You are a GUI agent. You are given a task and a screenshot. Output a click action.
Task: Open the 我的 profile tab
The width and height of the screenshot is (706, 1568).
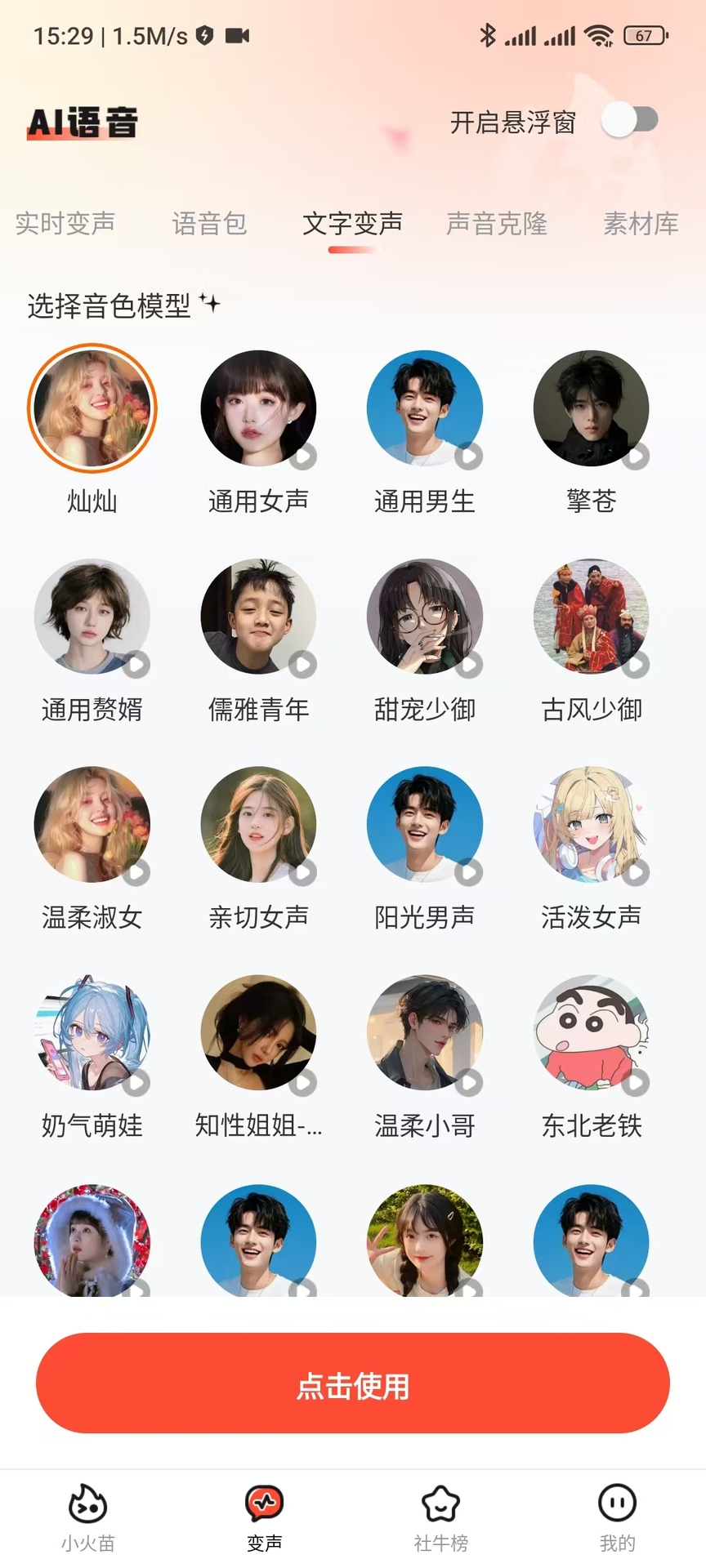(x=617, y=1516)
